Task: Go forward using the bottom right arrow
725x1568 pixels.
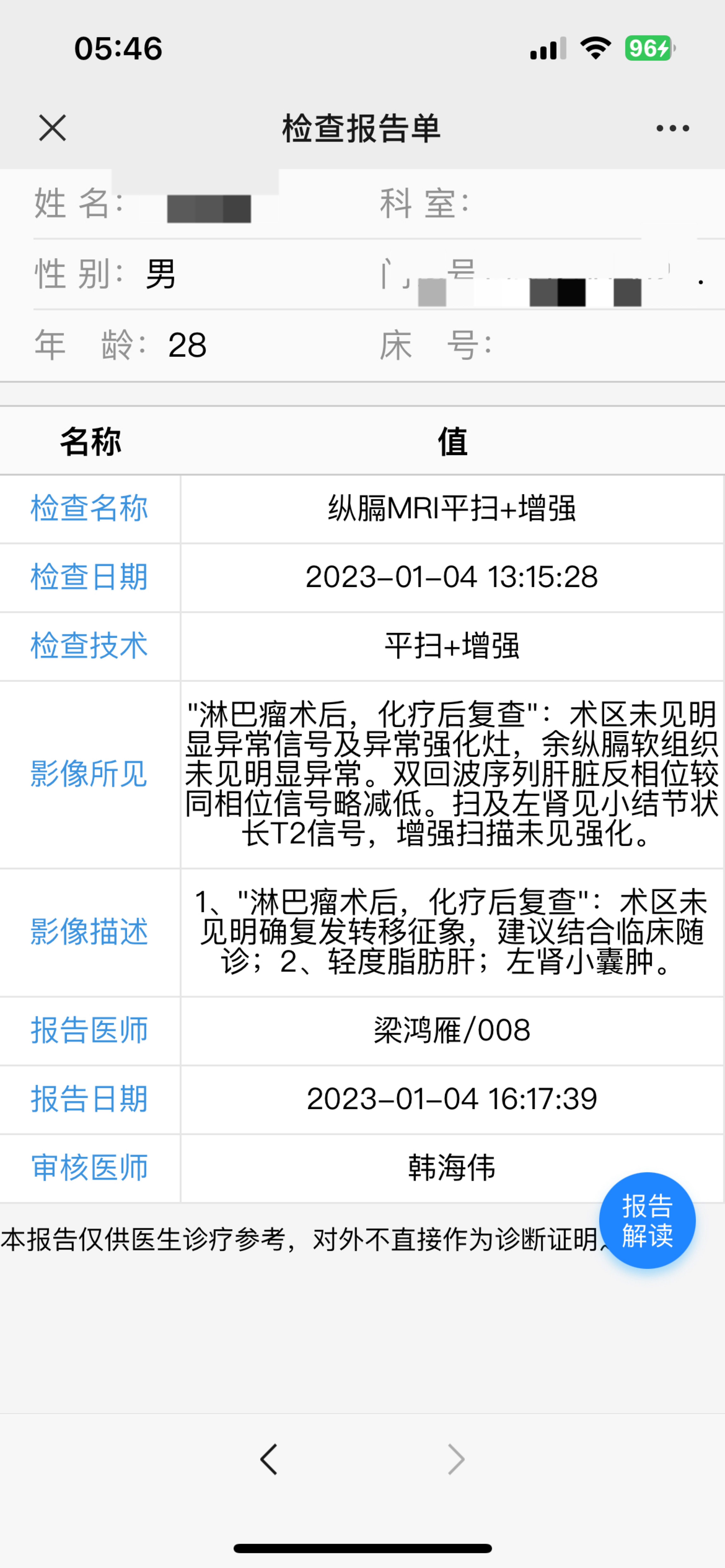Action: (456, 1459)
